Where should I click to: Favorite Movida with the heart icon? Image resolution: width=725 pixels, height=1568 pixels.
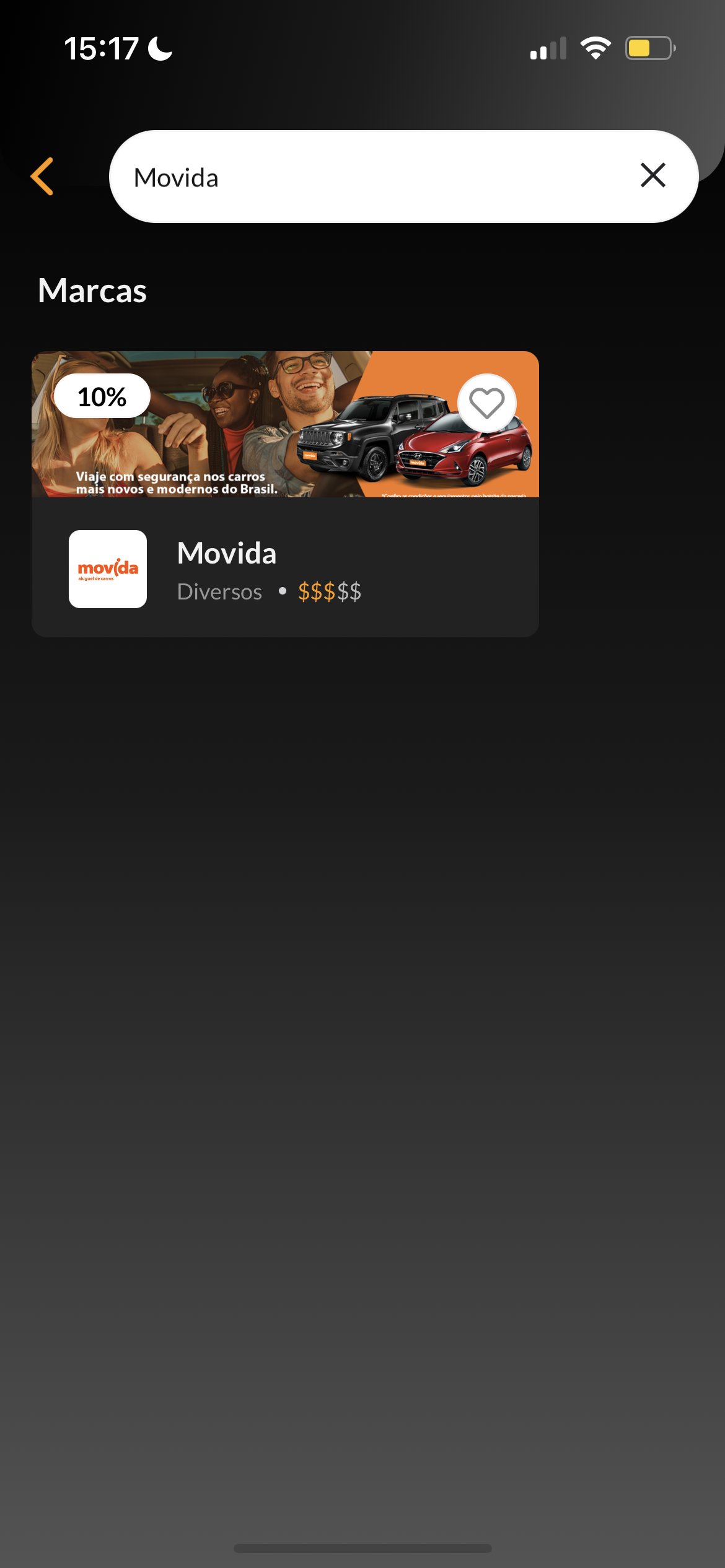[486, 403]
